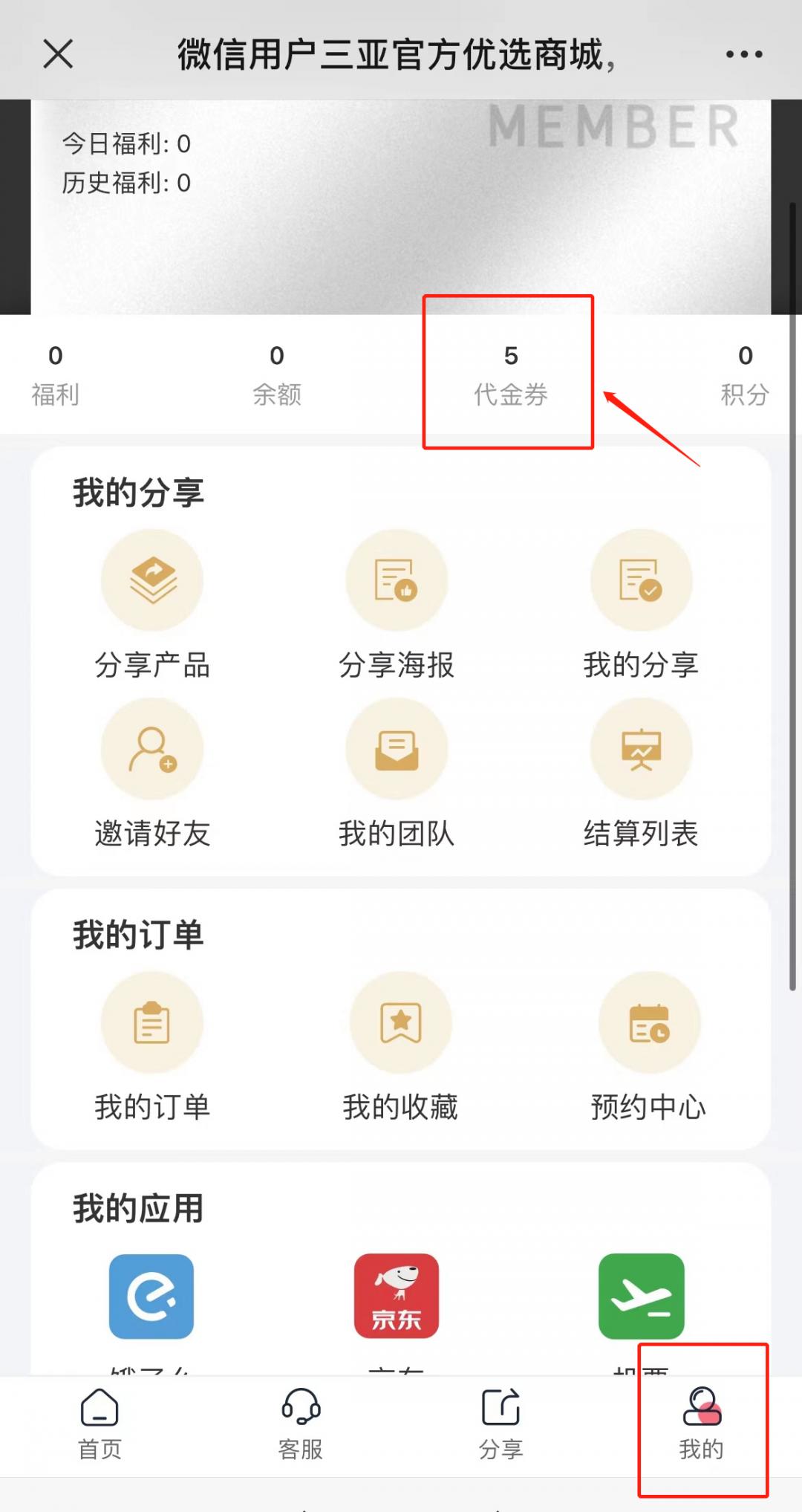This screenshot has height=1512, width=802.
Task: Open the 分享 share tab
Action: point(500,1423)
